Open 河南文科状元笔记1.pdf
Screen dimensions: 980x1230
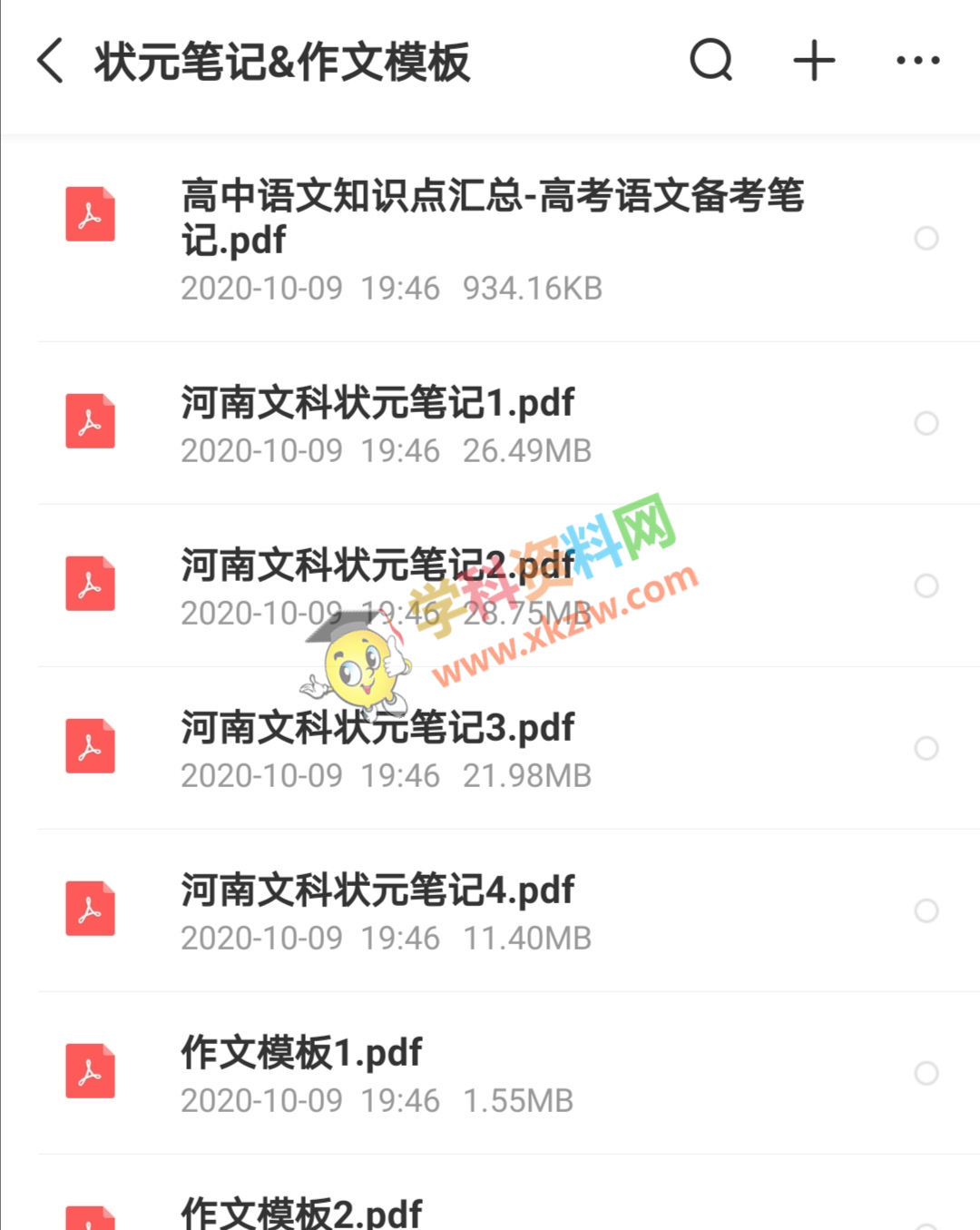377,404
